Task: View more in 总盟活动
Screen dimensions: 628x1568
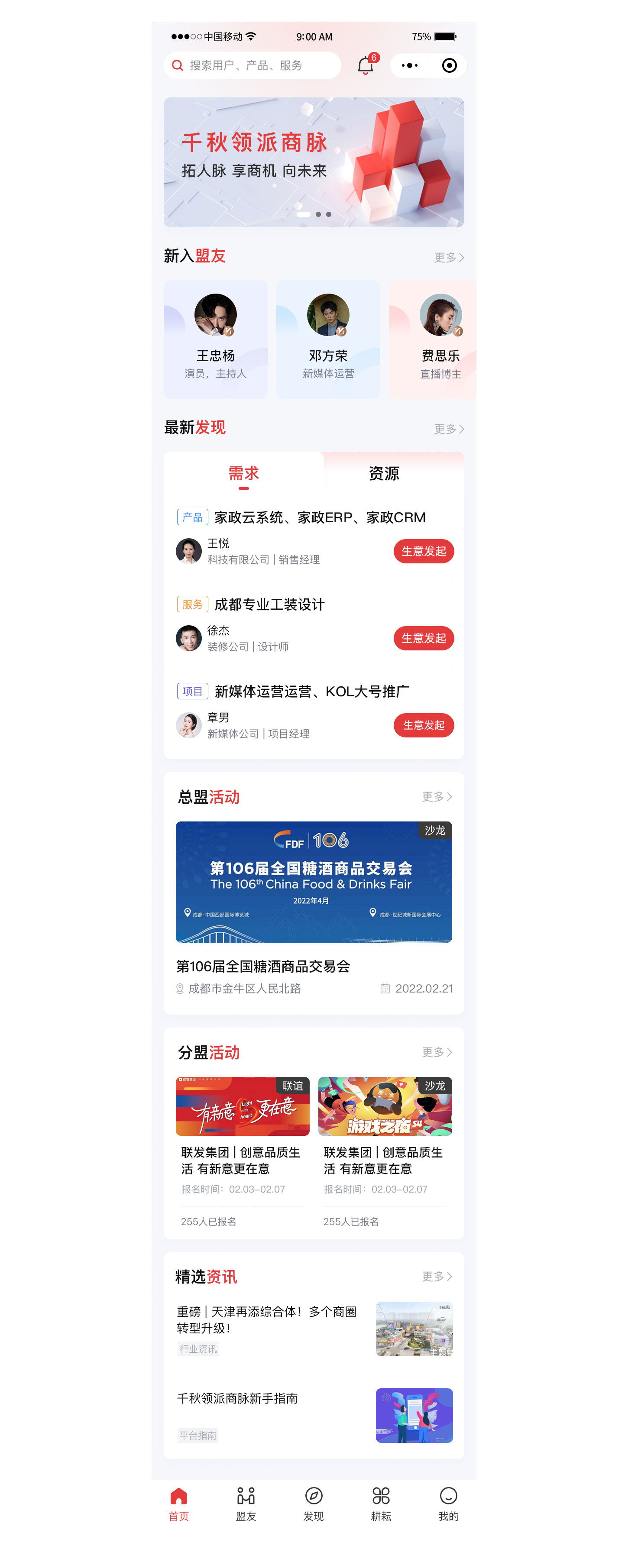Action: coord(436,797)
